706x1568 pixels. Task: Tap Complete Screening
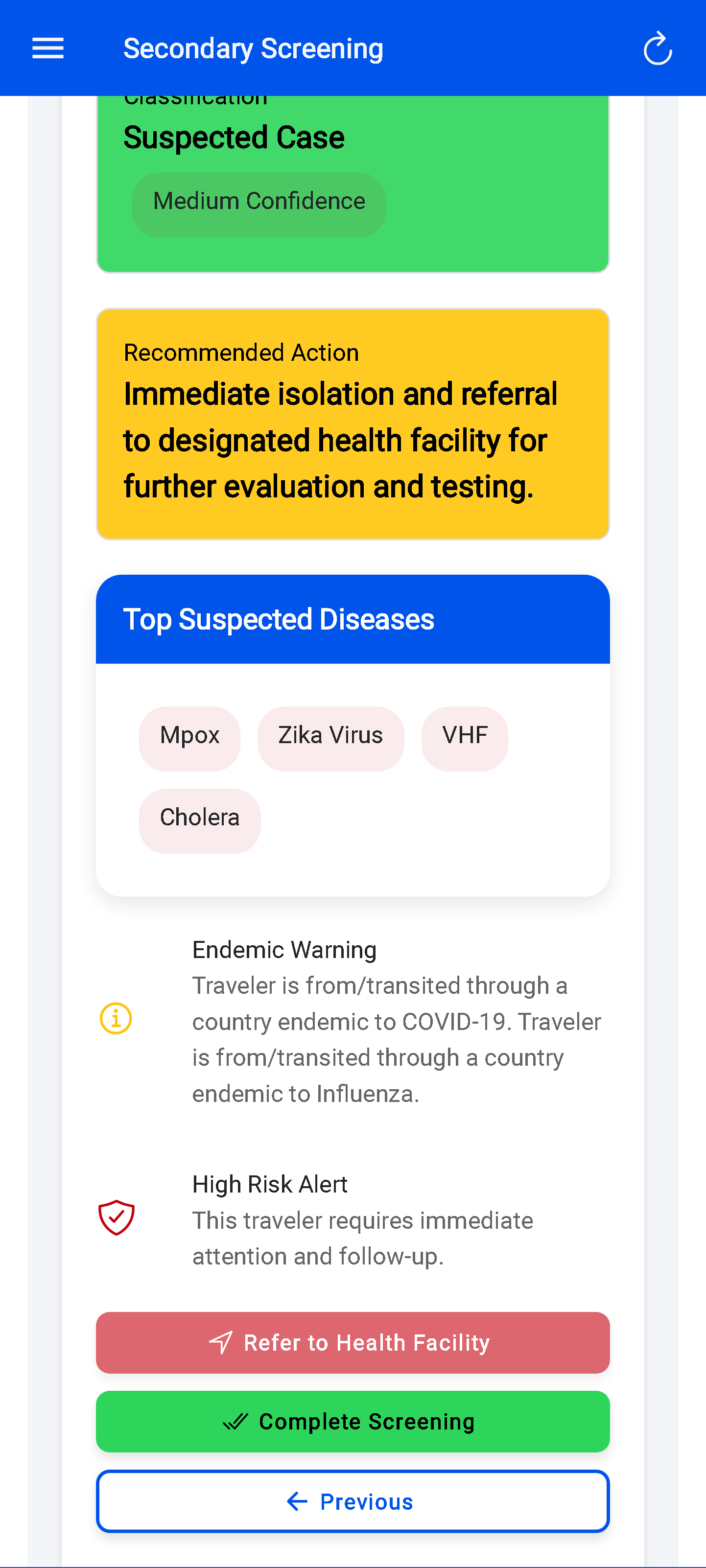tap(353, 1422)
